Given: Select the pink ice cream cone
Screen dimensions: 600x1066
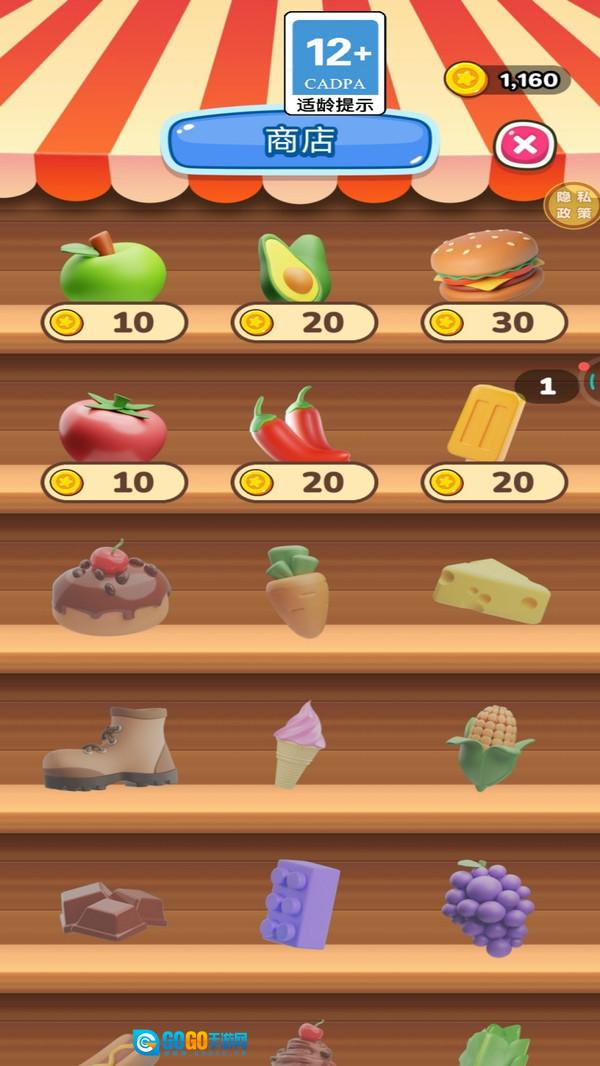Looking at the screenshot, I should pos(299,744).
